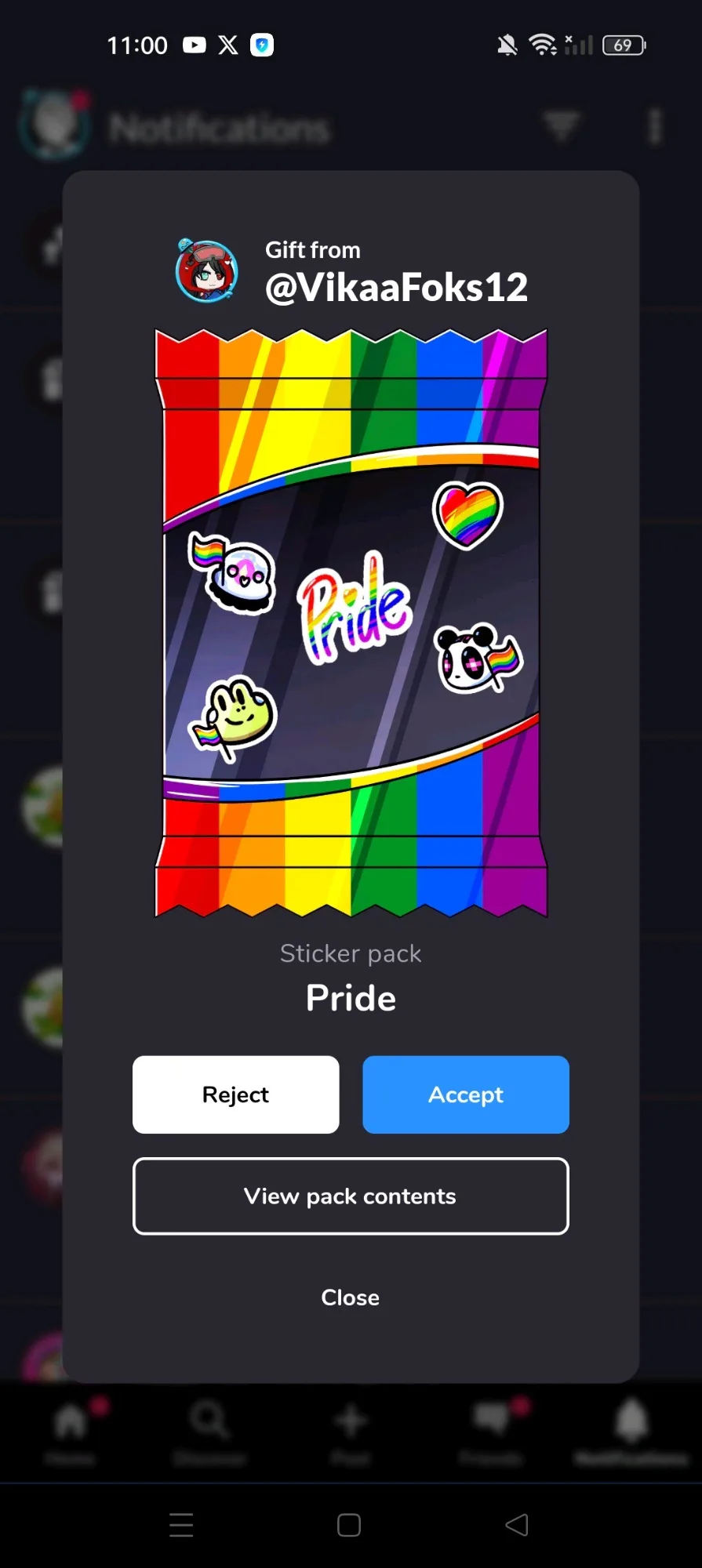Accept the Pride sticker pack gift

[x=466, y=1094]
